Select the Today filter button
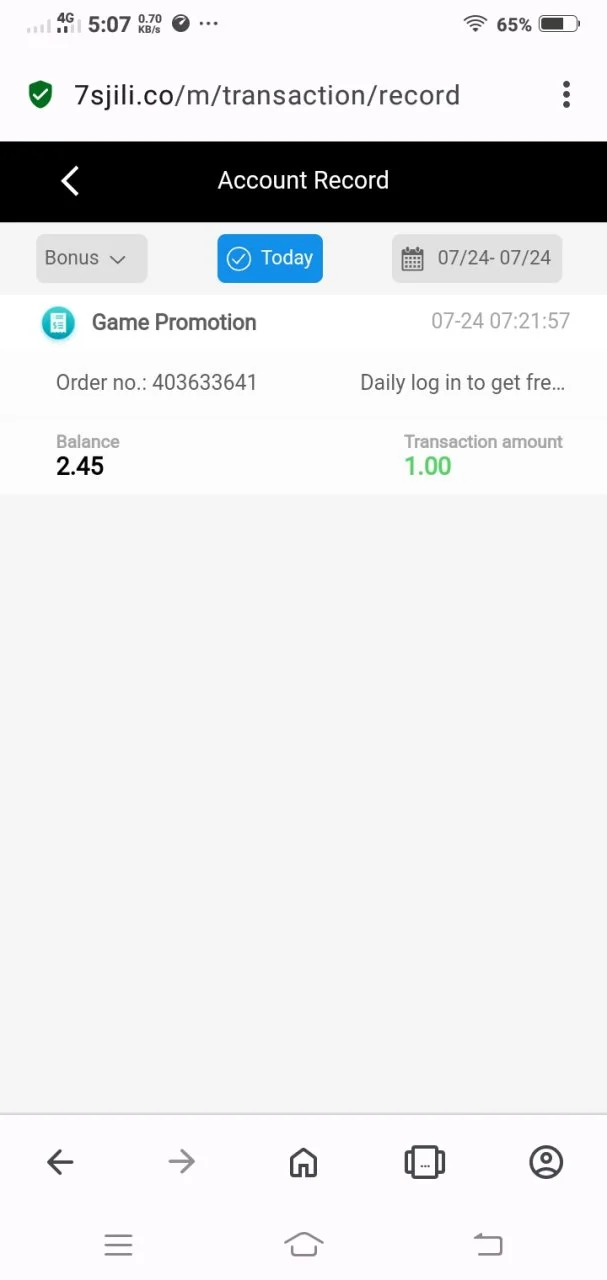The height and width of the screenshot is (1280, 607). click(270, 258)
